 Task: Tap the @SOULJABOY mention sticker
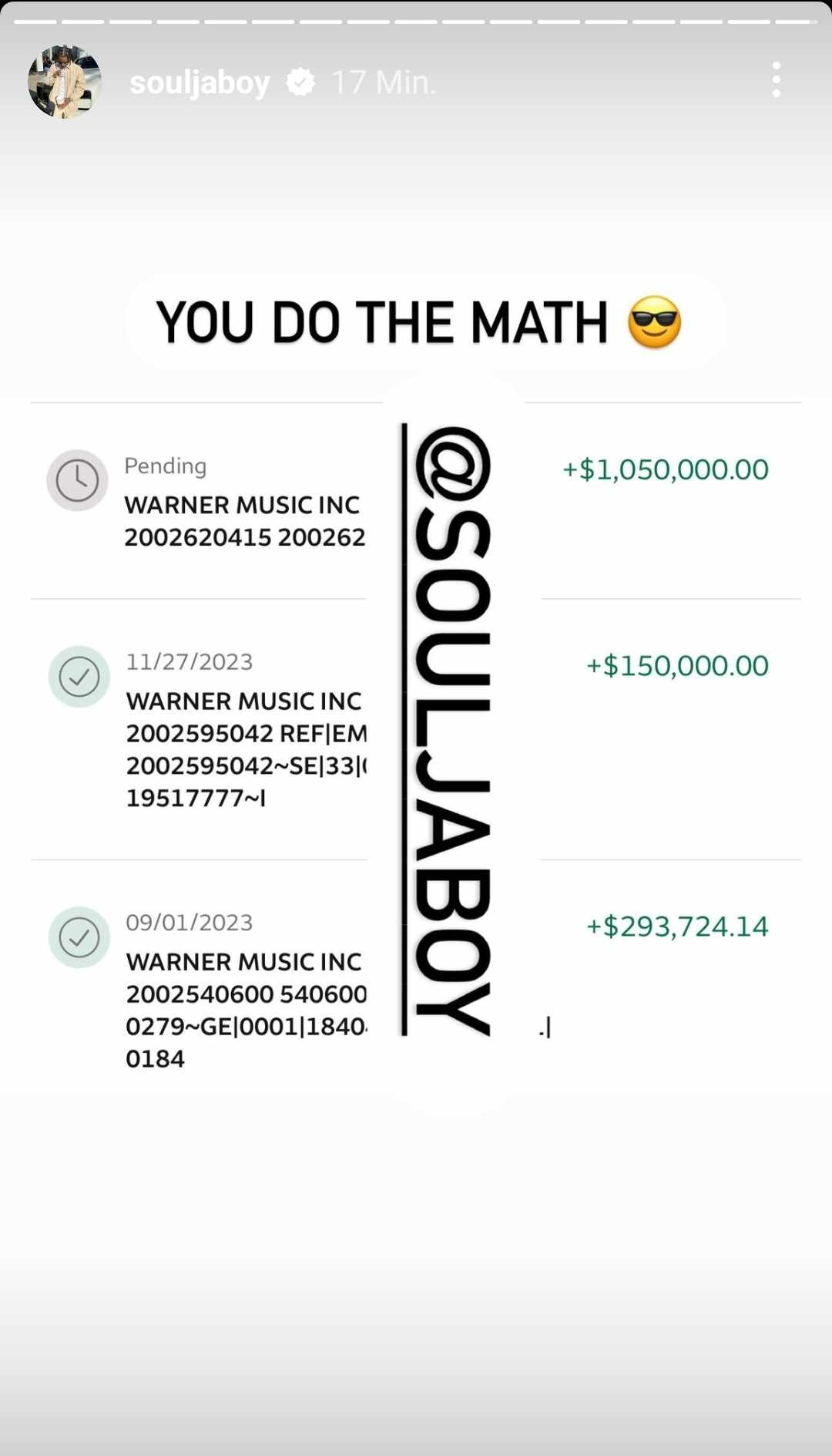tap(451, 731)
